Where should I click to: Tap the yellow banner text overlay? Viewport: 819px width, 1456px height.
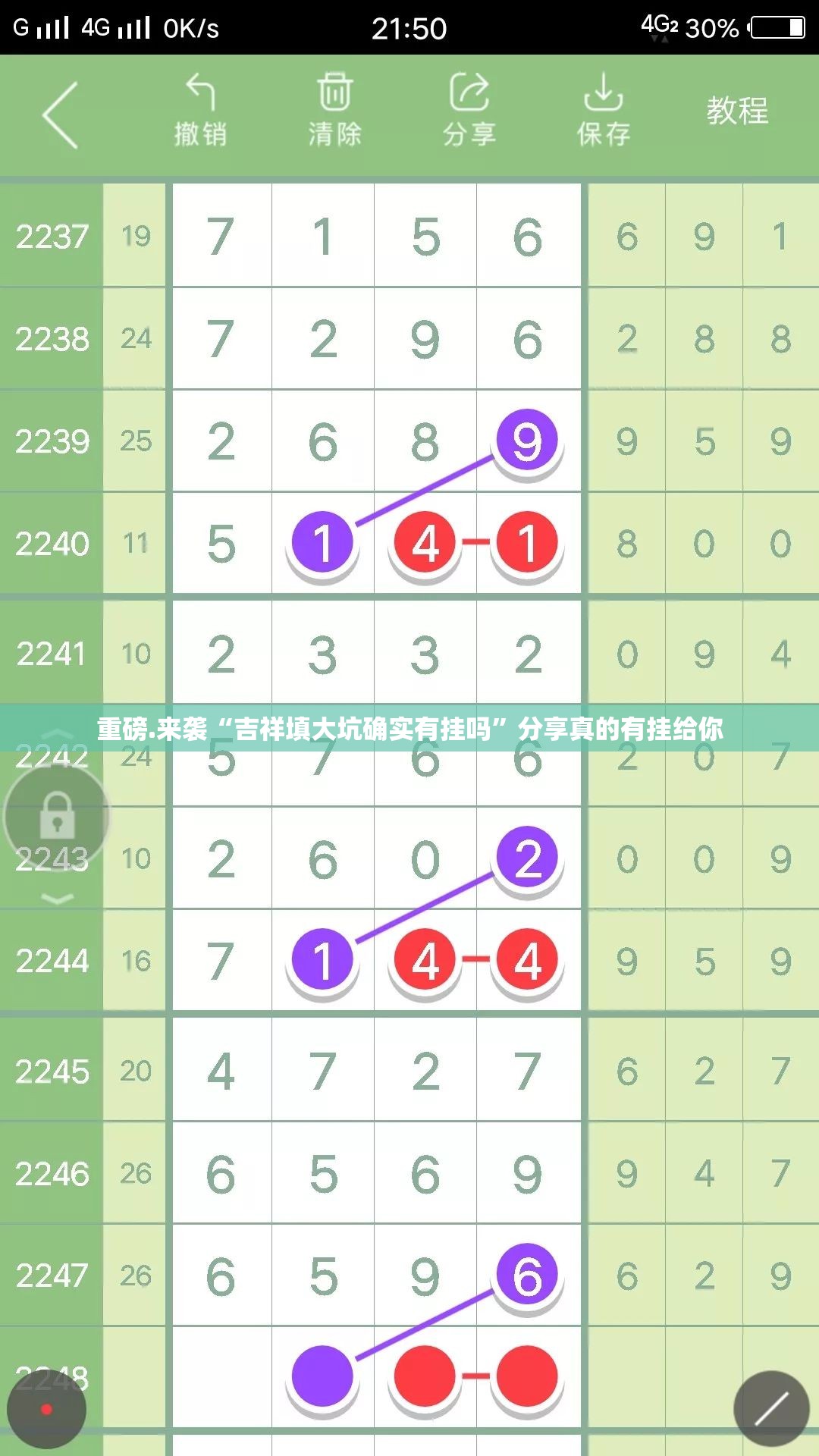pos(409,730)
